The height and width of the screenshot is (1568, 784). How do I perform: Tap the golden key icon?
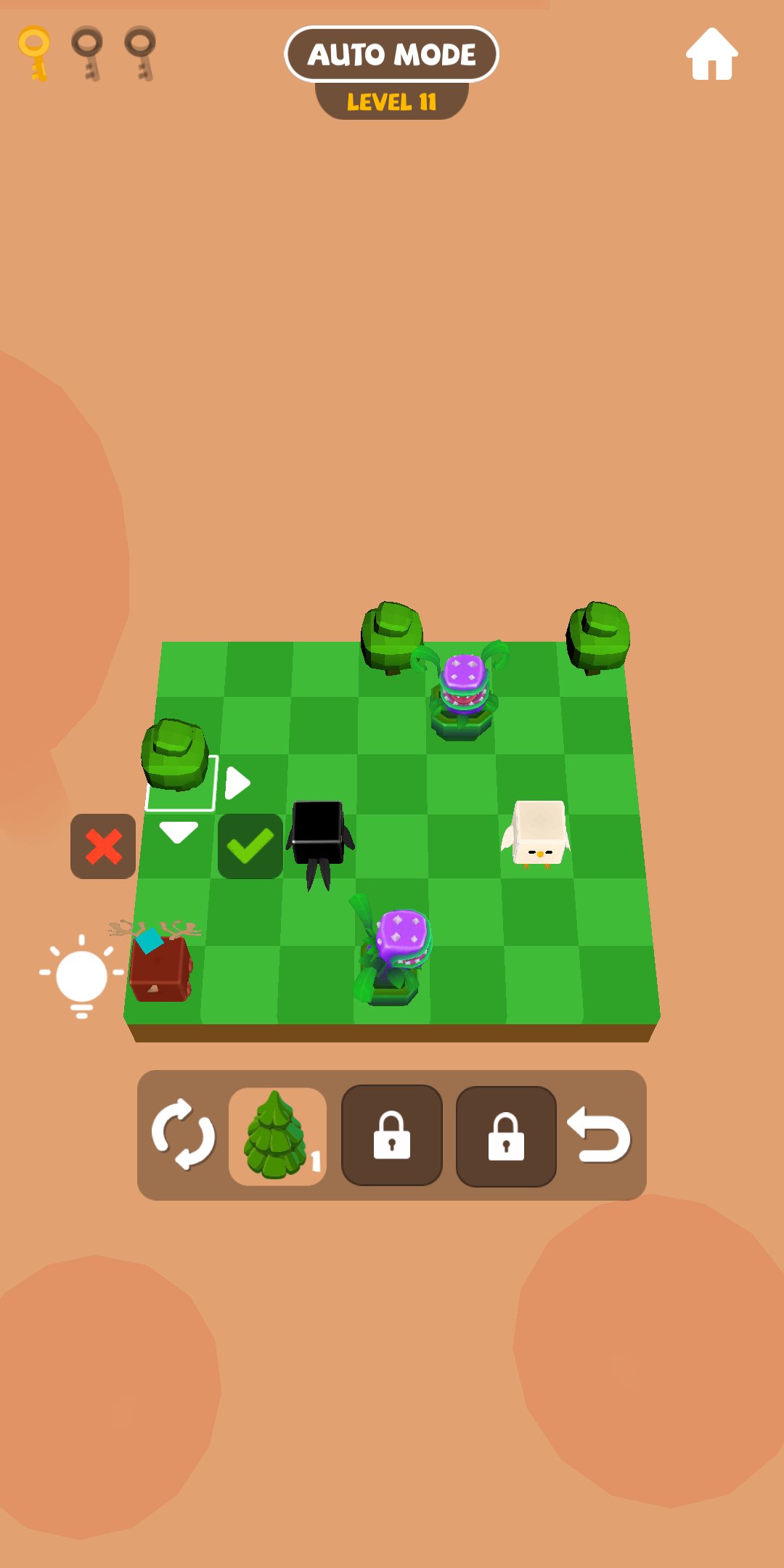(32, 52)
